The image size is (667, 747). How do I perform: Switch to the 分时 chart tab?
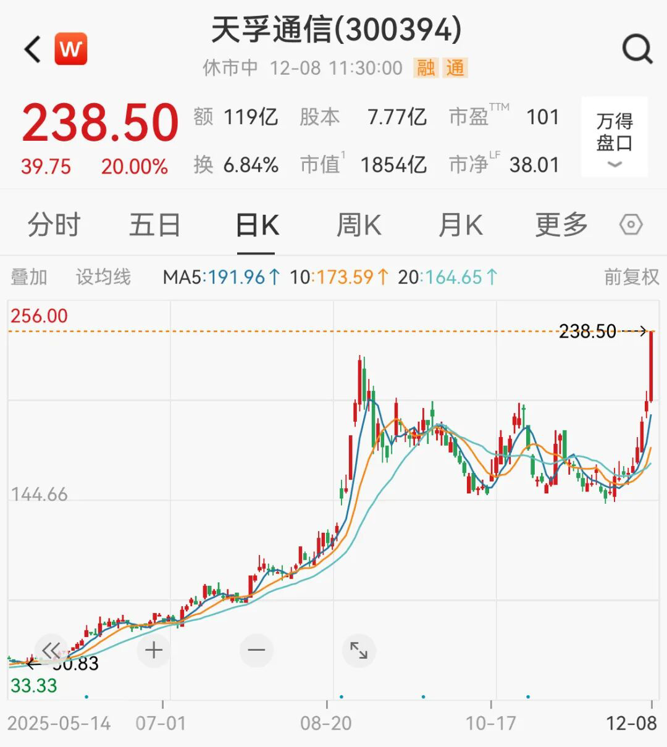54,225
